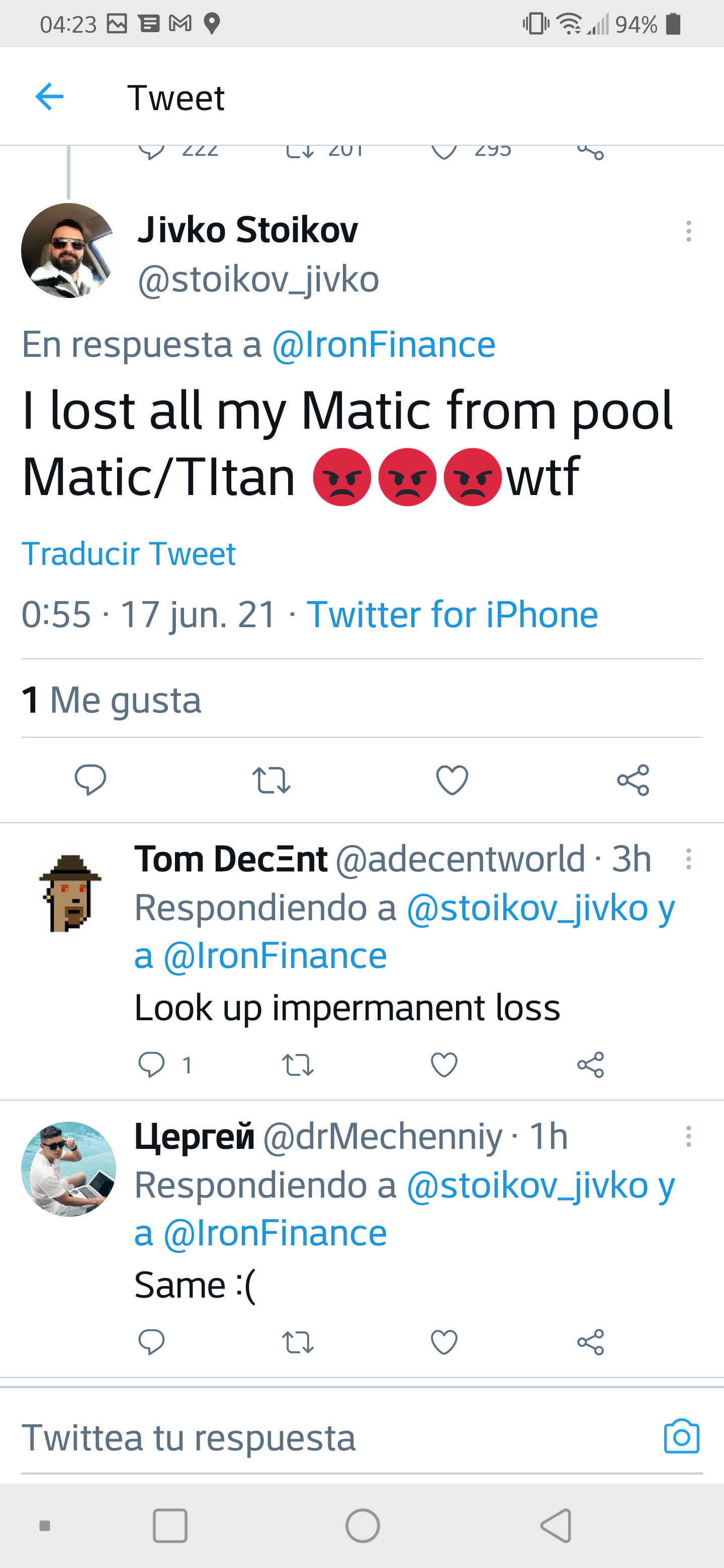Like Jivko Stoikov's main tweet
Screen dimensions: 724x1568
click(452, 780)
